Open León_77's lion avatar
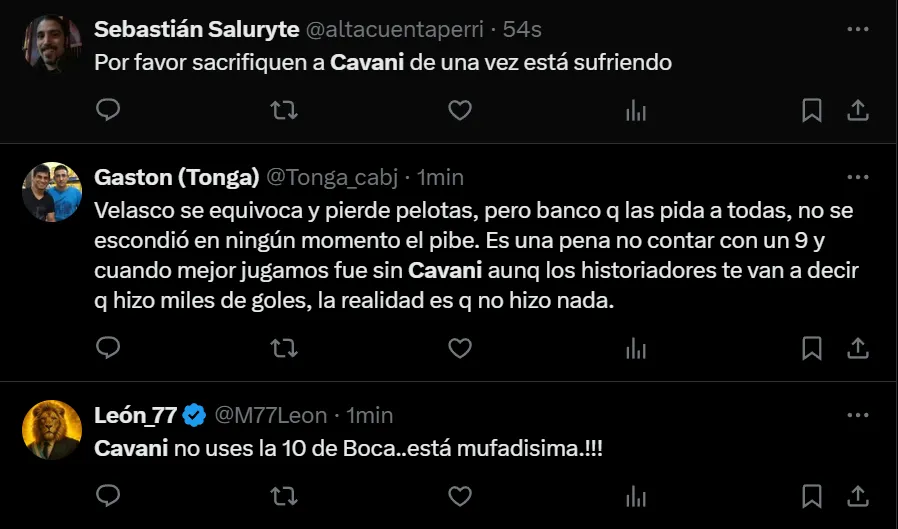Viewport: 898px width, 529px height. 52,429
